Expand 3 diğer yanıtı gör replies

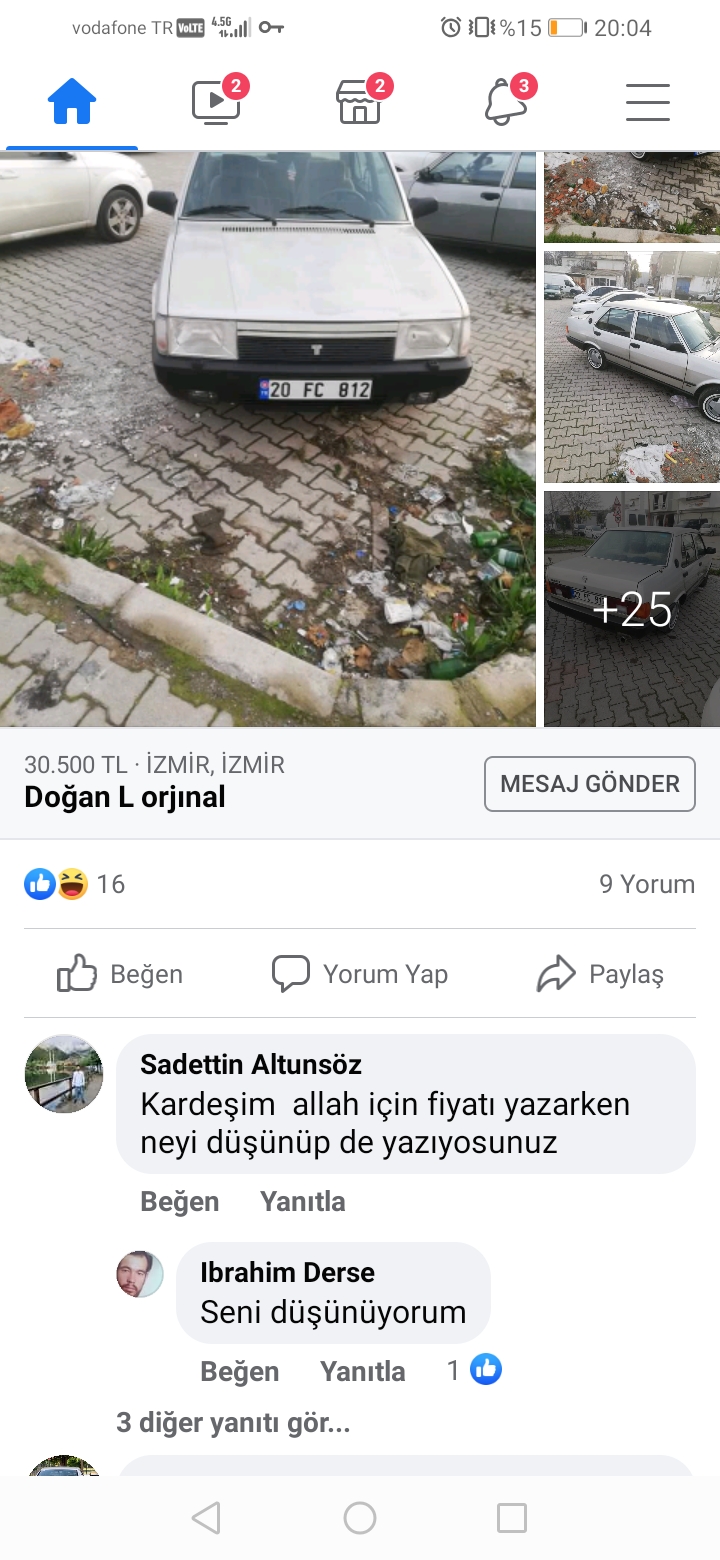click(233, 1422)
